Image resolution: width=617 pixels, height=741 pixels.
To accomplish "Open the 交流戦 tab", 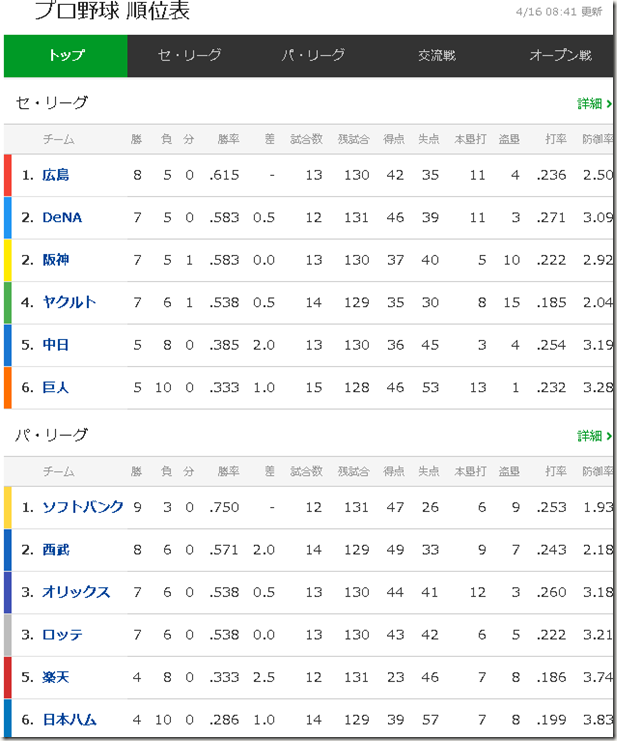I will tap(437, 56).
